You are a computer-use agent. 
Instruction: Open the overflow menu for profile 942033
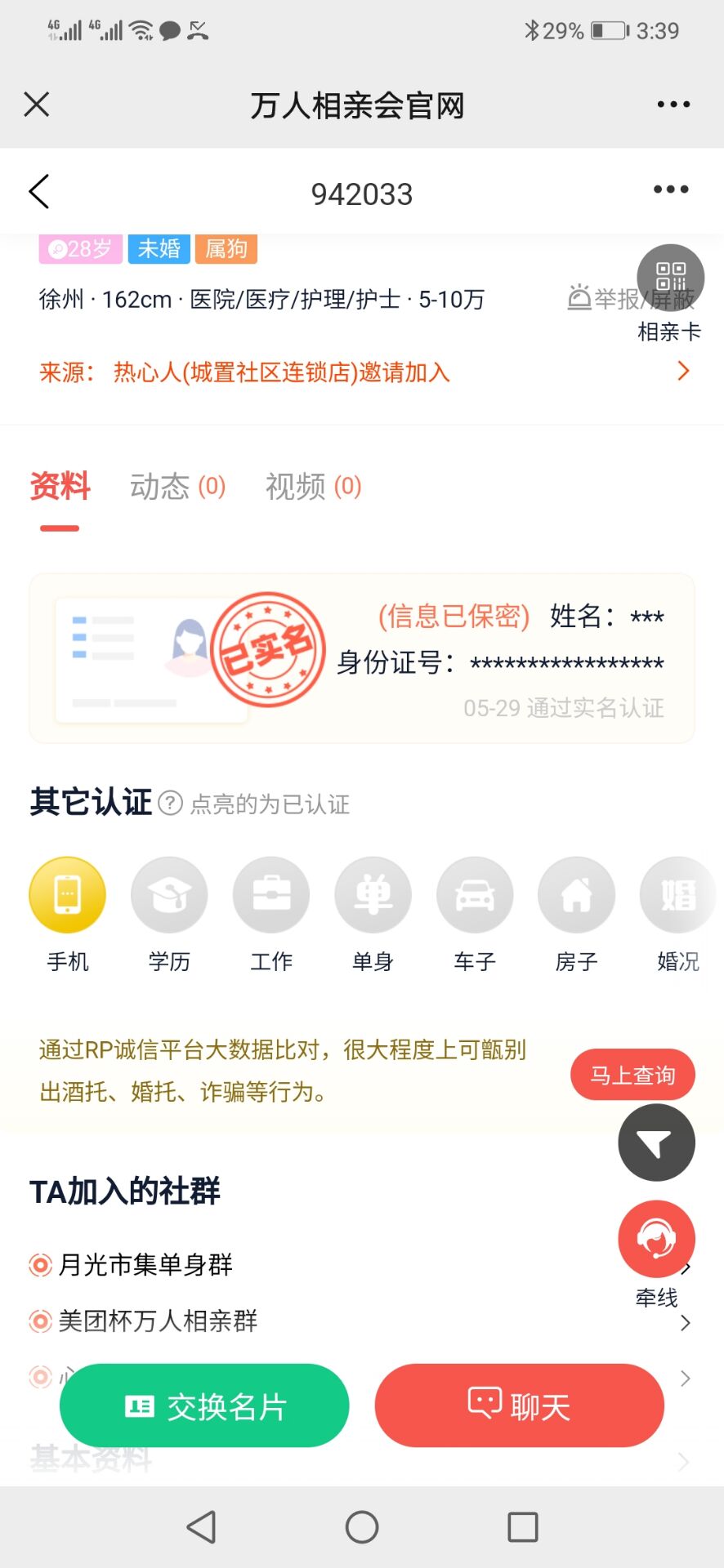click(x=670, y=190)
